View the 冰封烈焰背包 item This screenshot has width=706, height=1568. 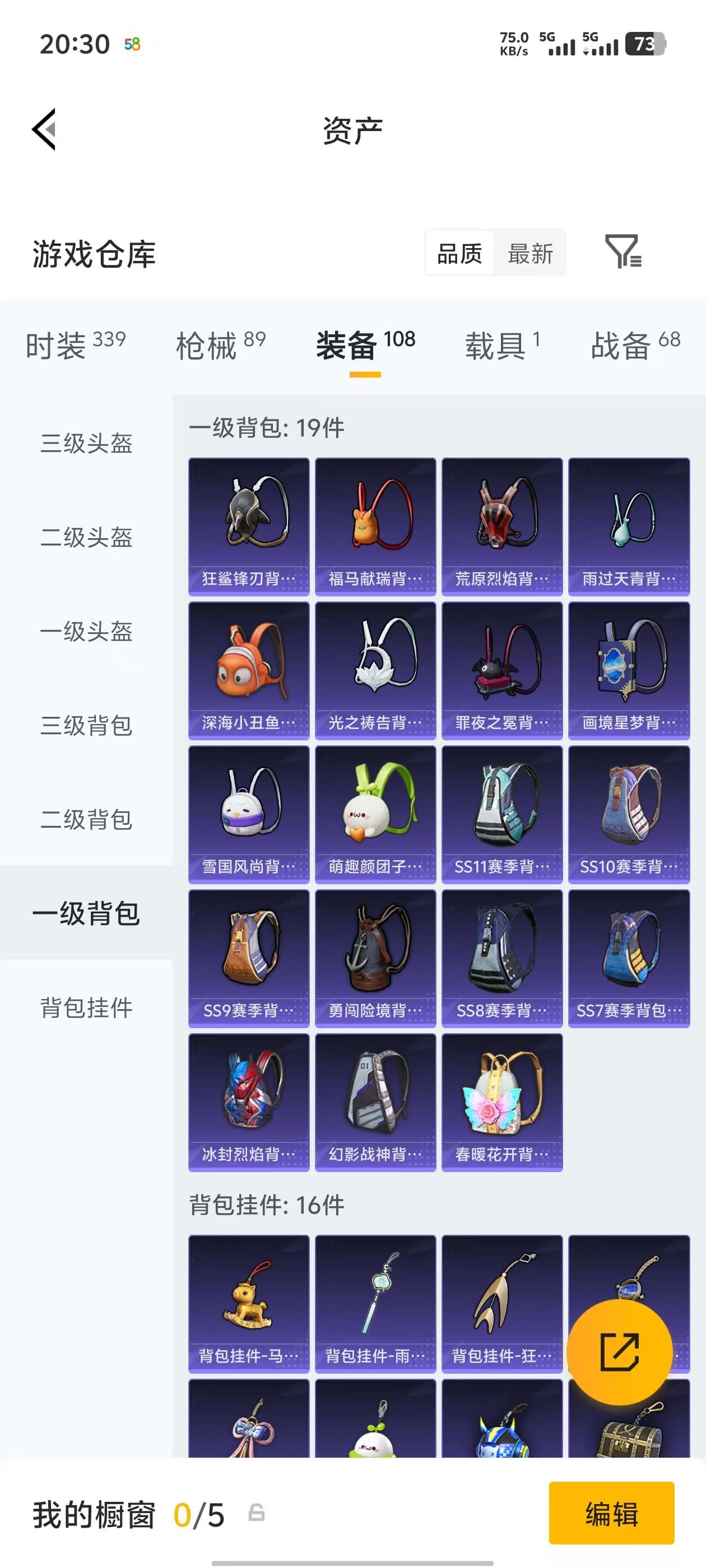[x=248, y=1103]
